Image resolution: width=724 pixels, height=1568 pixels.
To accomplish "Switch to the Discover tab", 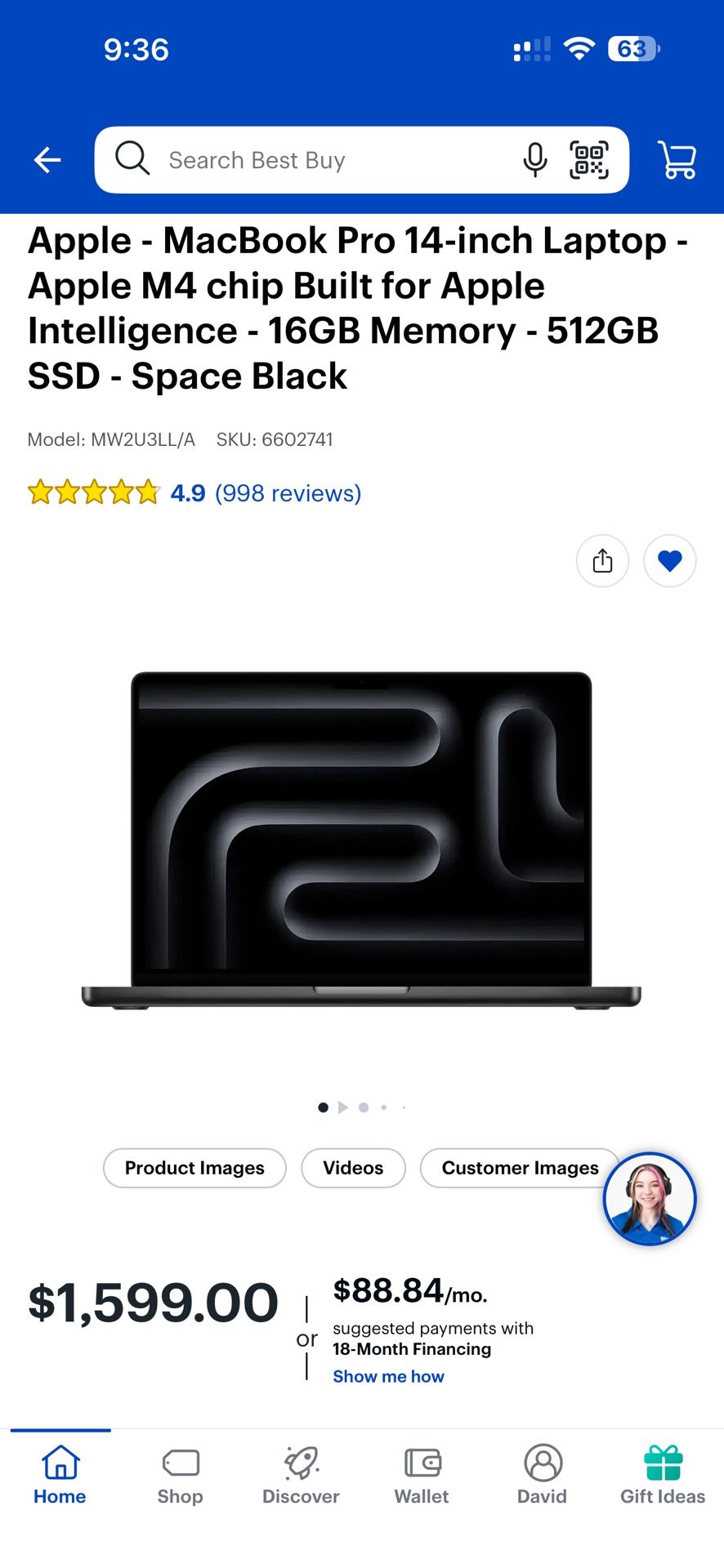I will (x=301, y=1475).
